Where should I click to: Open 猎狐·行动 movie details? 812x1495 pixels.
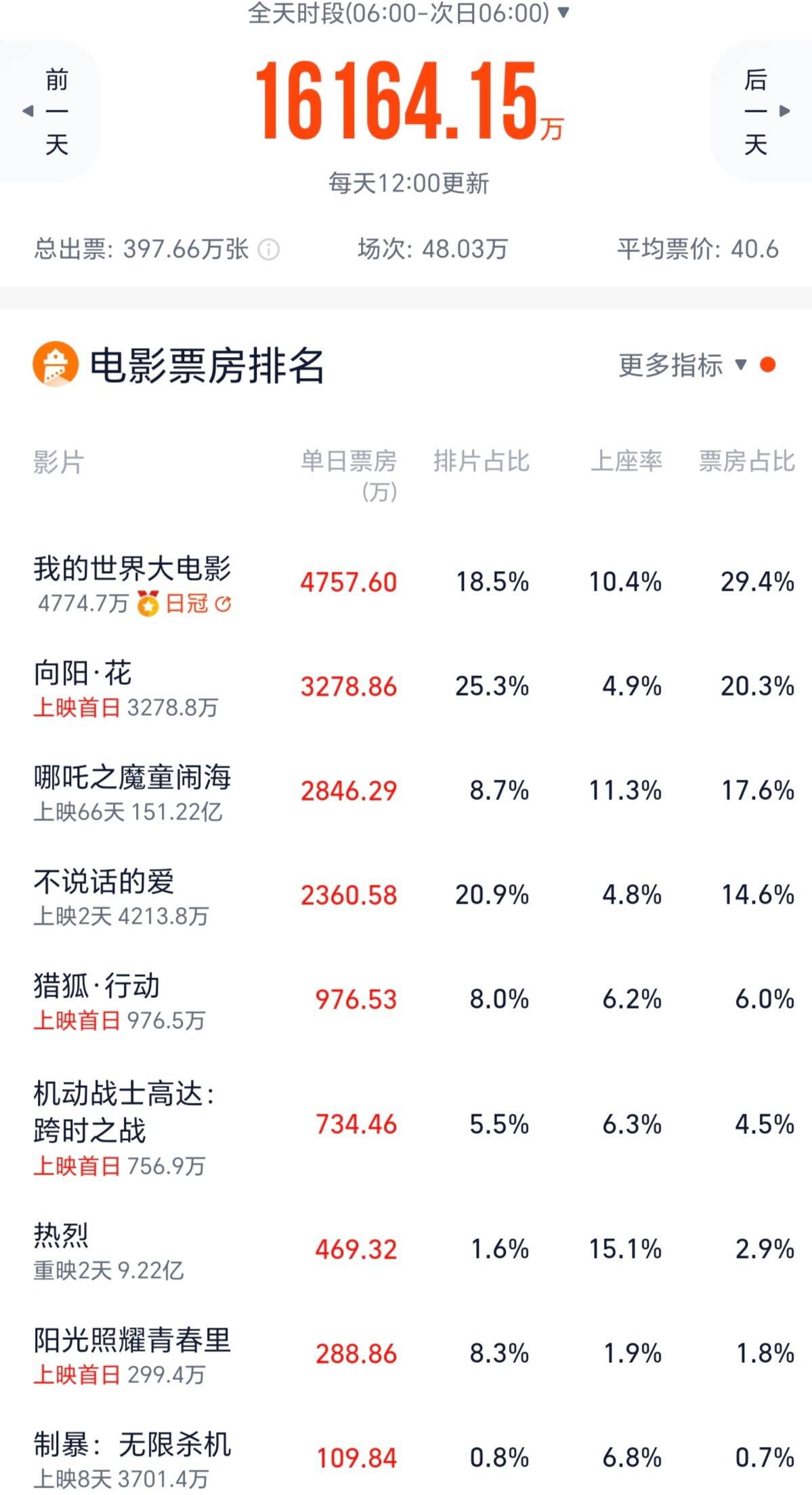point(406,1001)
